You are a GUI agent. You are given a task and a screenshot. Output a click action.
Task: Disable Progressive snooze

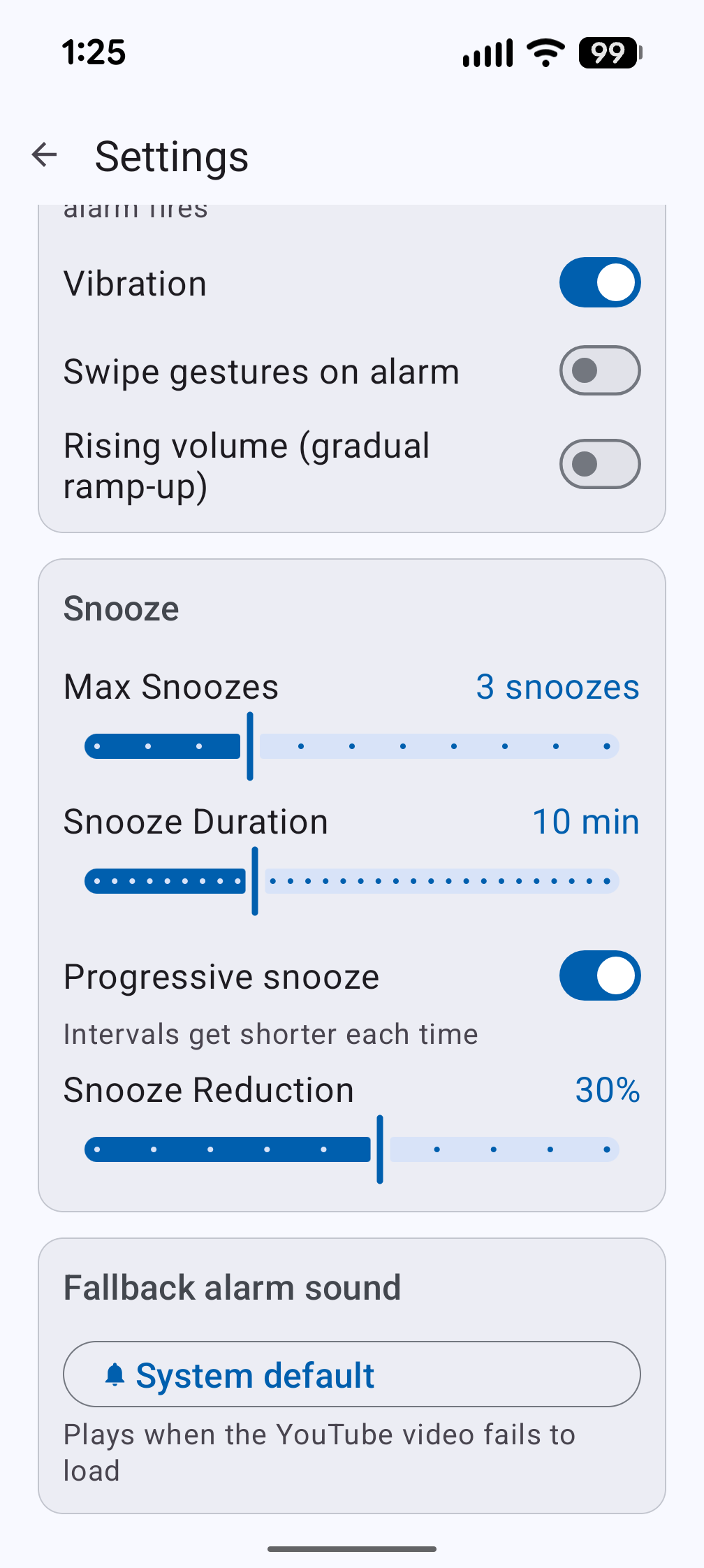coord(599,975)
